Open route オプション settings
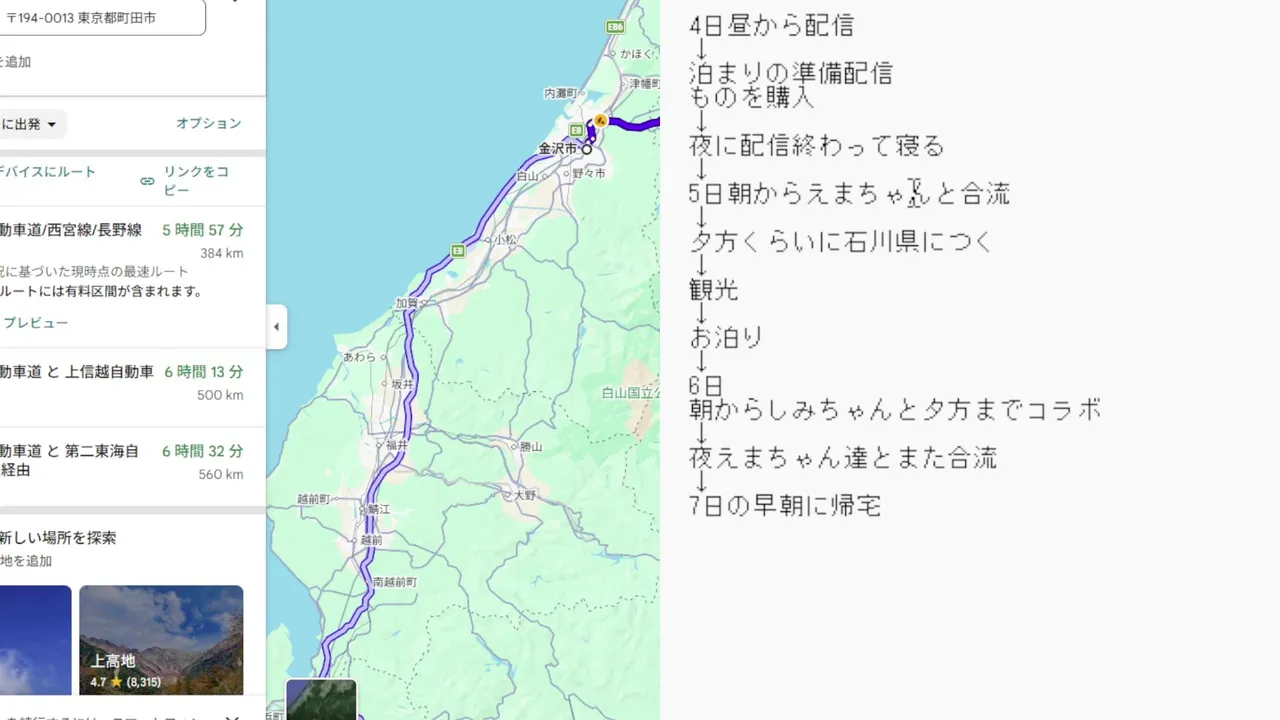The width and height of the screenshot is (1280, 720). [208, 123]
